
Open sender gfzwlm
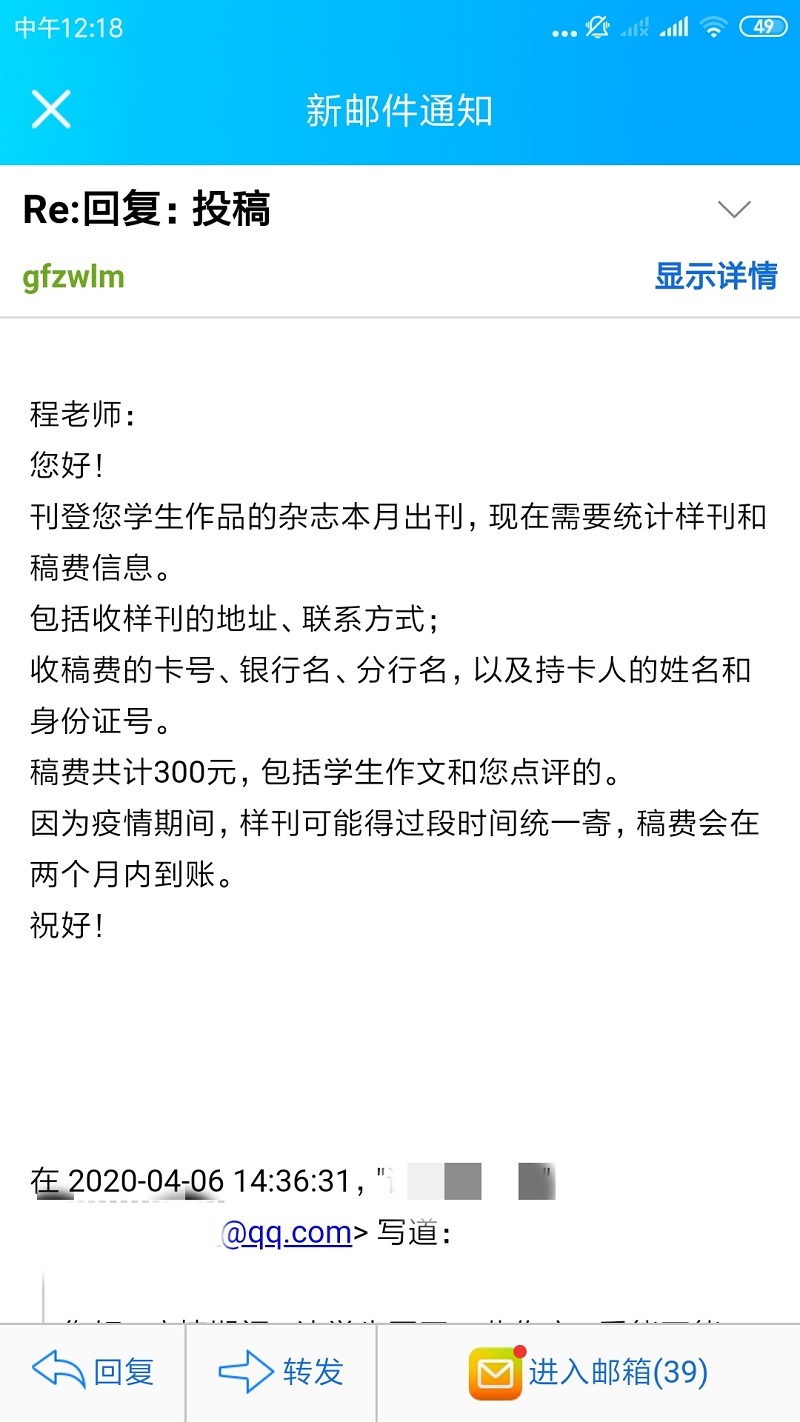pyautogui.click(x=74, y=276)
